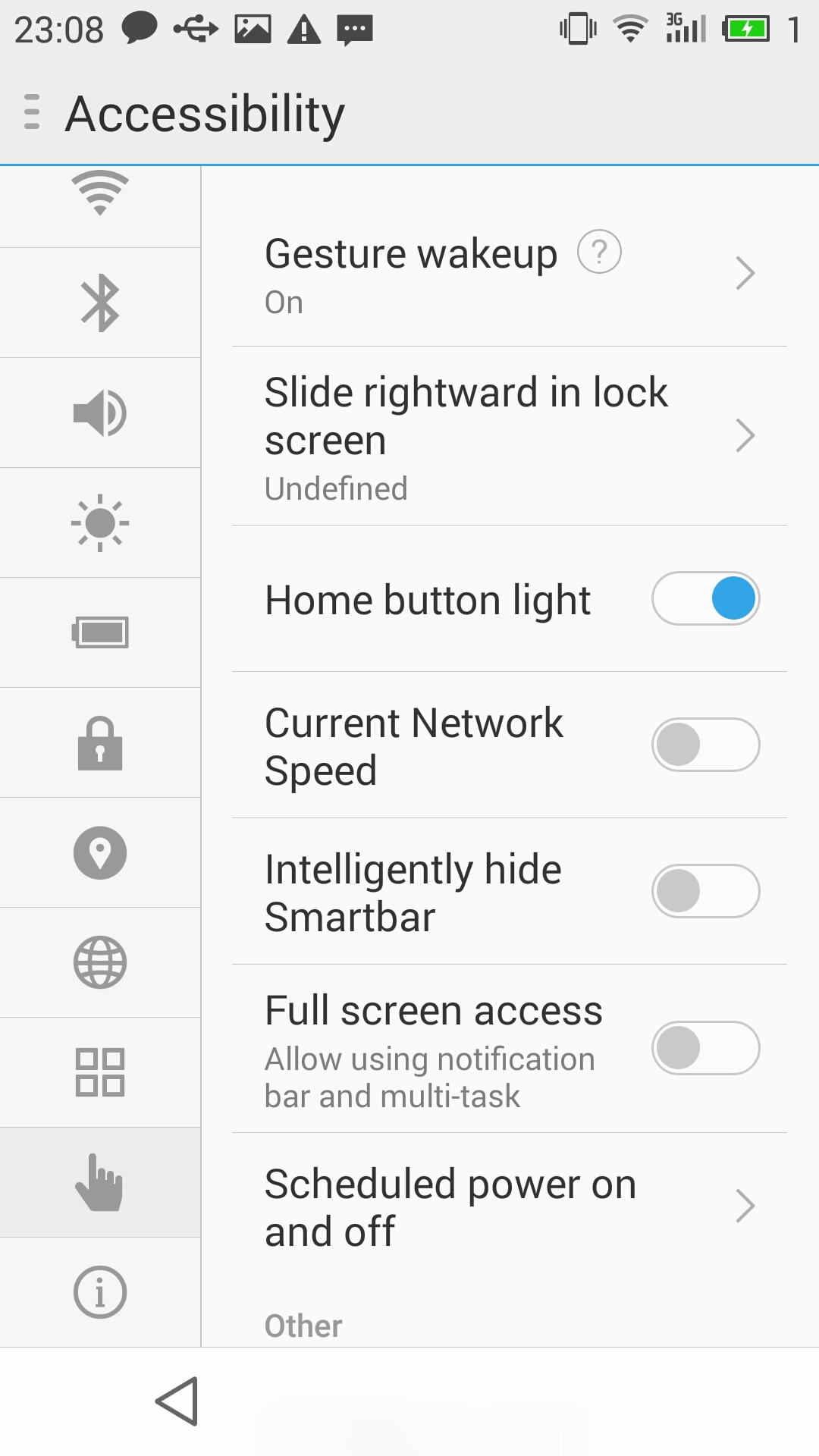The image size is (819, 1456).
Task: Turn off the Home button light switch
Action: point(706,598)
